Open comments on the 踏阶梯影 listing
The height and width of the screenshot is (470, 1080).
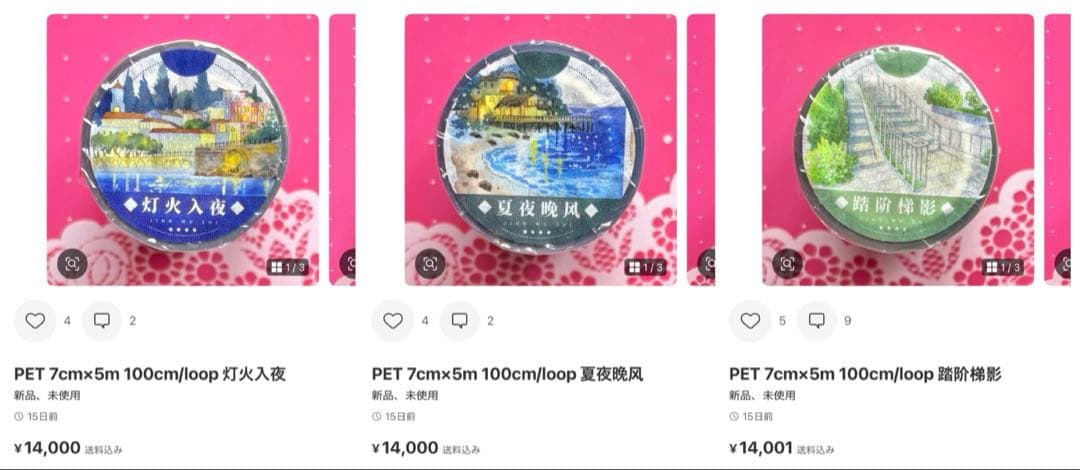click(x=816, y=321)
